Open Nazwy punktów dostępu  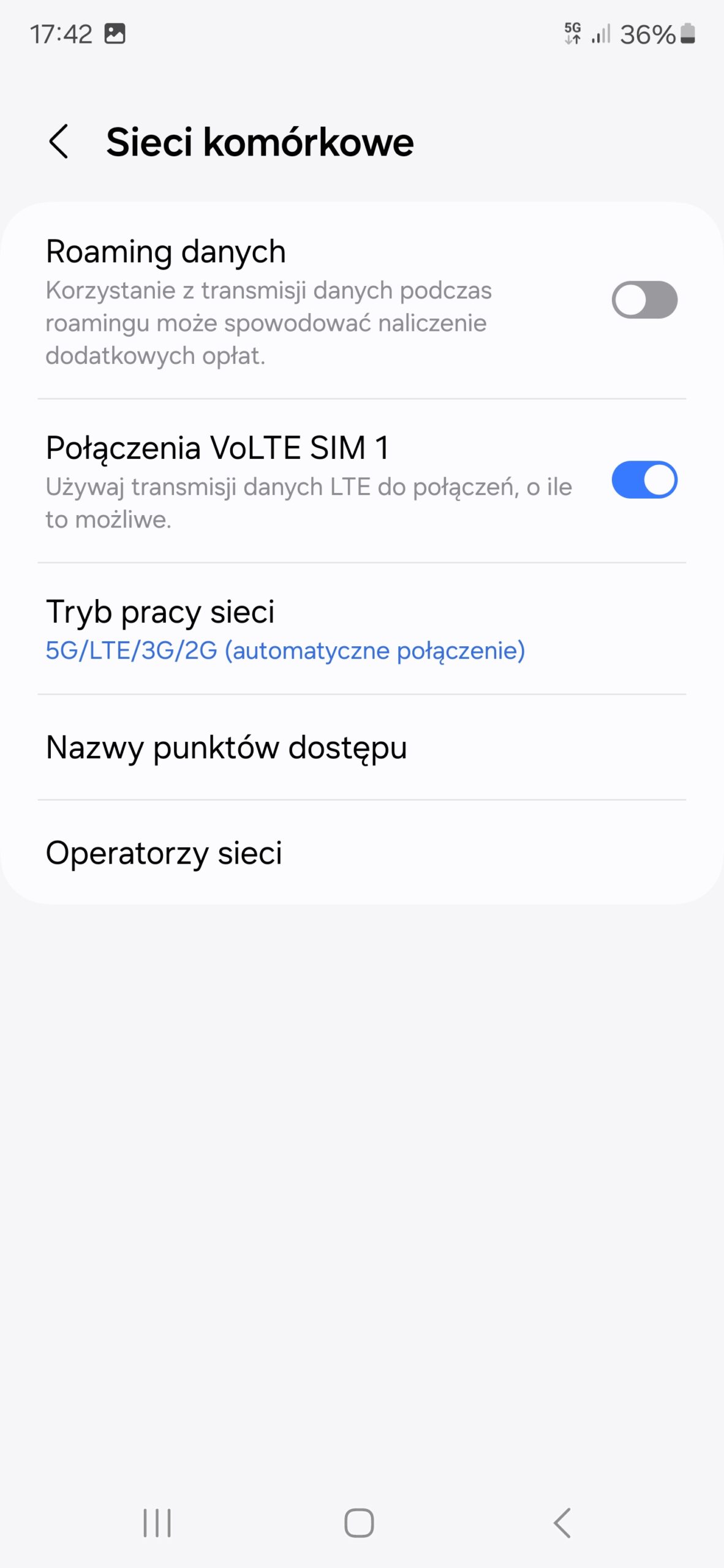tap(227, 747)
